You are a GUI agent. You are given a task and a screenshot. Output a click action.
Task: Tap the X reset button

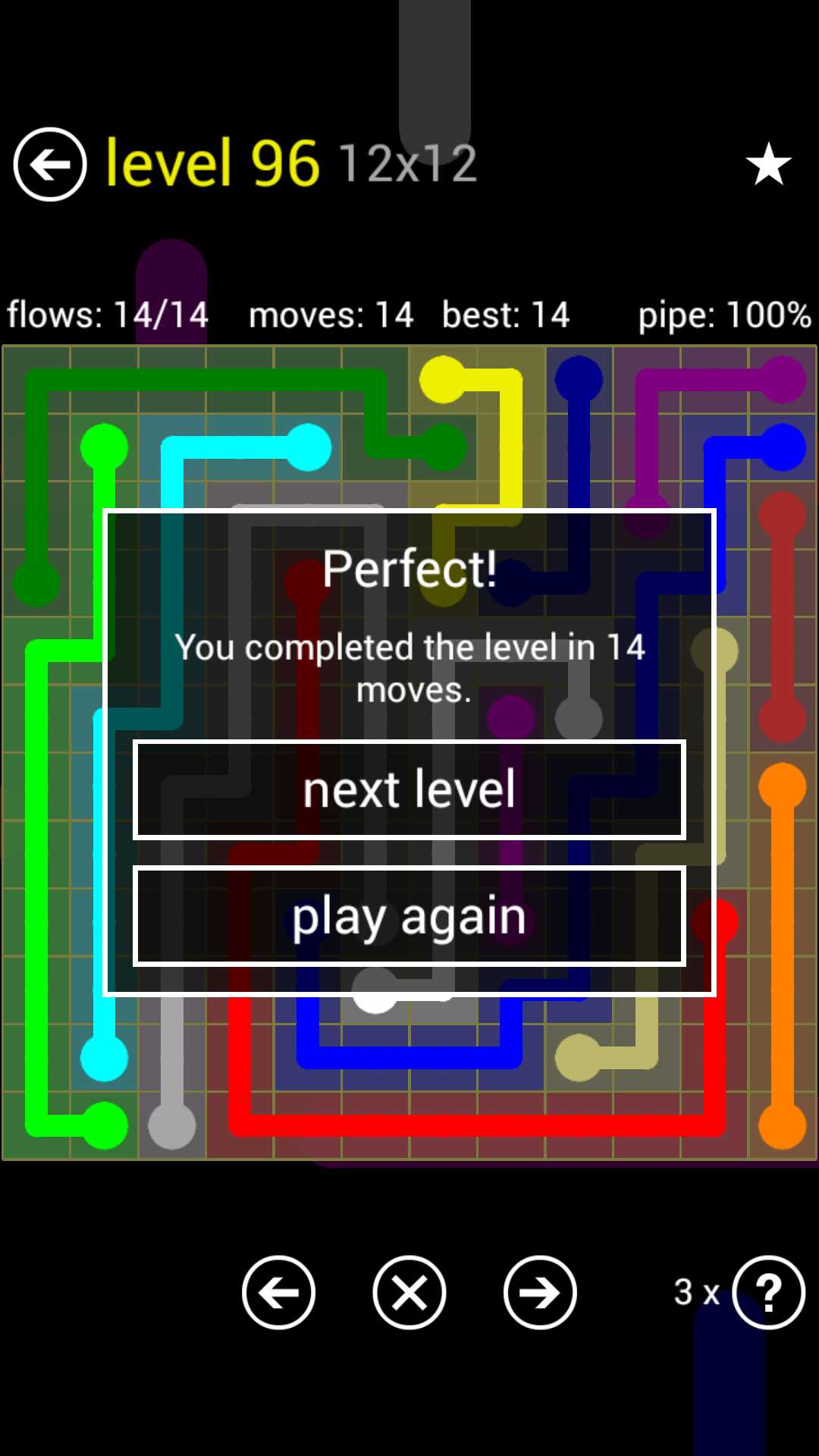coord(409,1292)
